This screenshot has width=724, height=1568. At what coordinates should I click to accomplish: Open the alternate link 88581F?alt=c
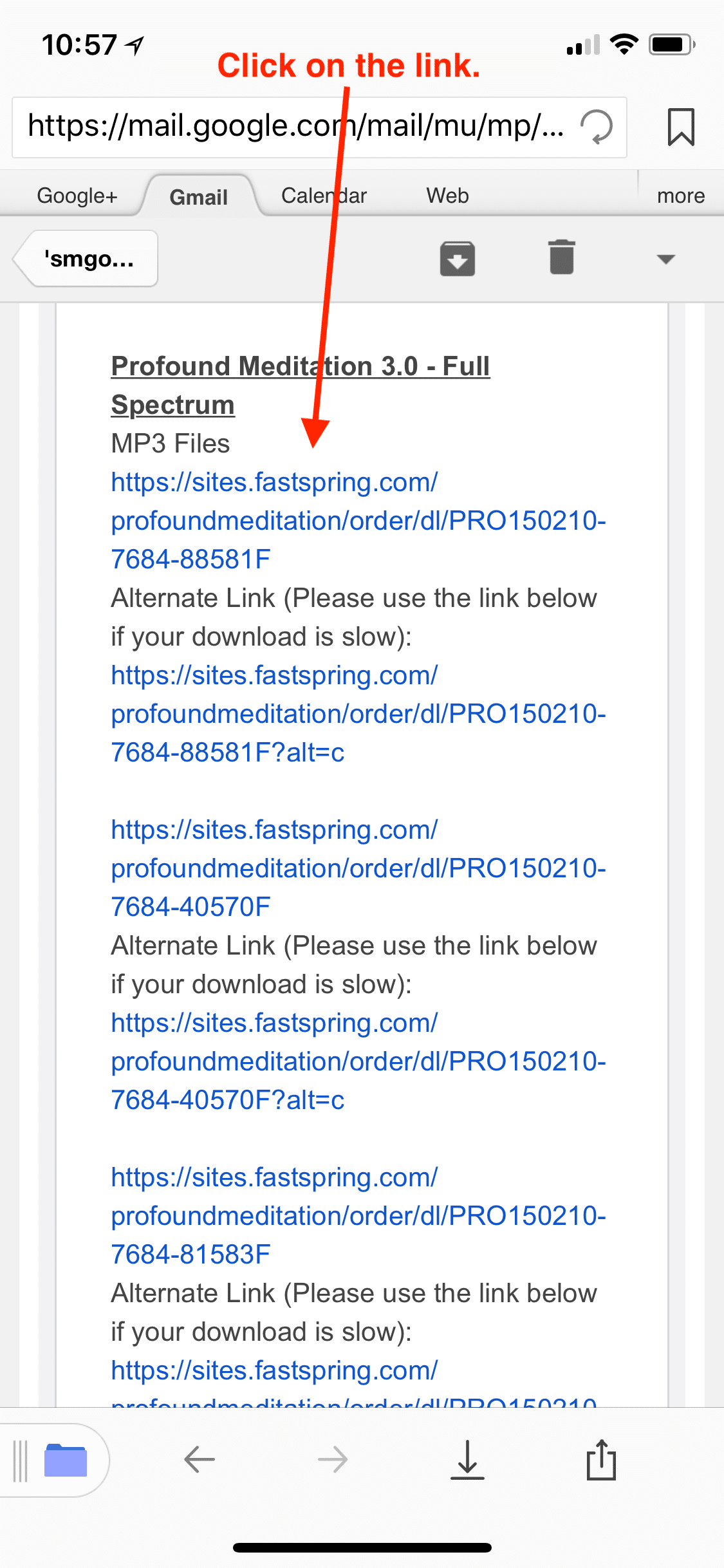[358, 714]
